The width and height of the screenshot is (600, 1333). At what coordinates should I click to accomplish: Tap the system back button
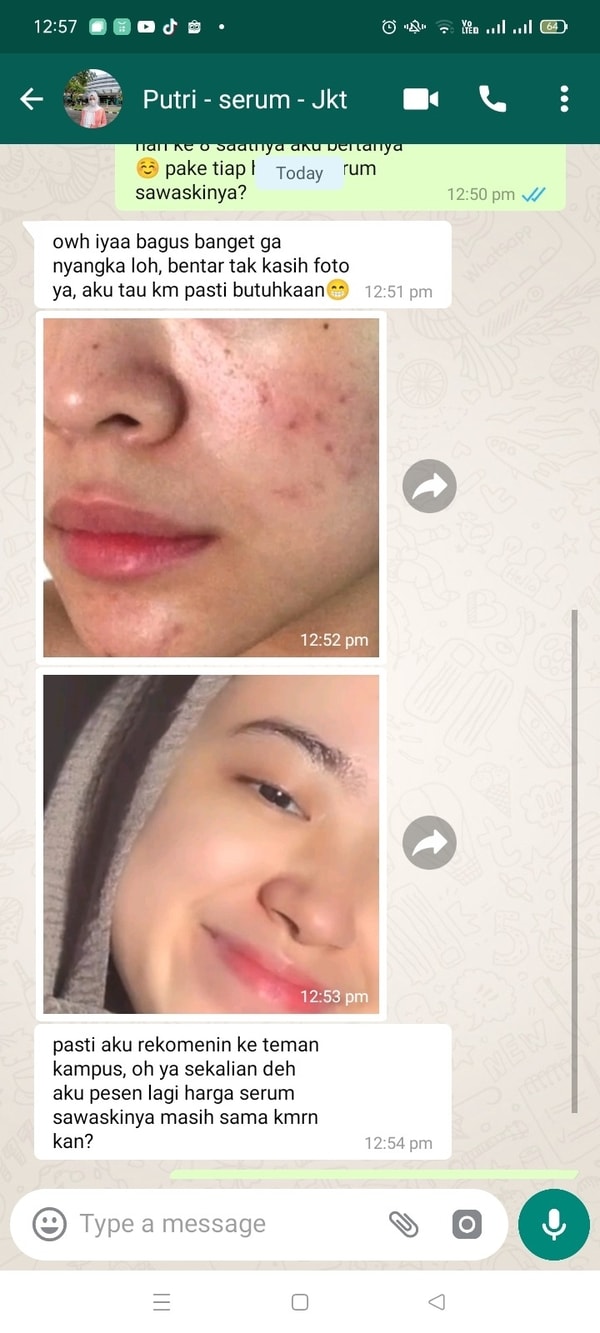click(436, 1302)
